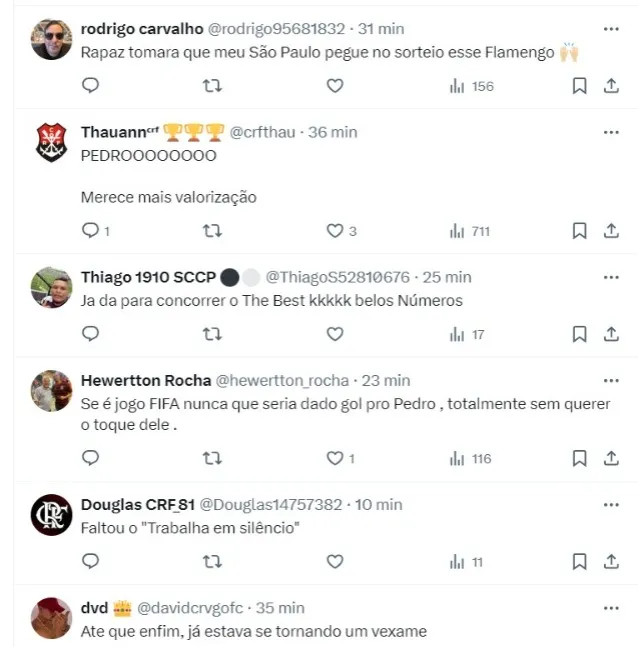Share Thauann's tweet
This screenshot has height=647, width=638.
611,231
